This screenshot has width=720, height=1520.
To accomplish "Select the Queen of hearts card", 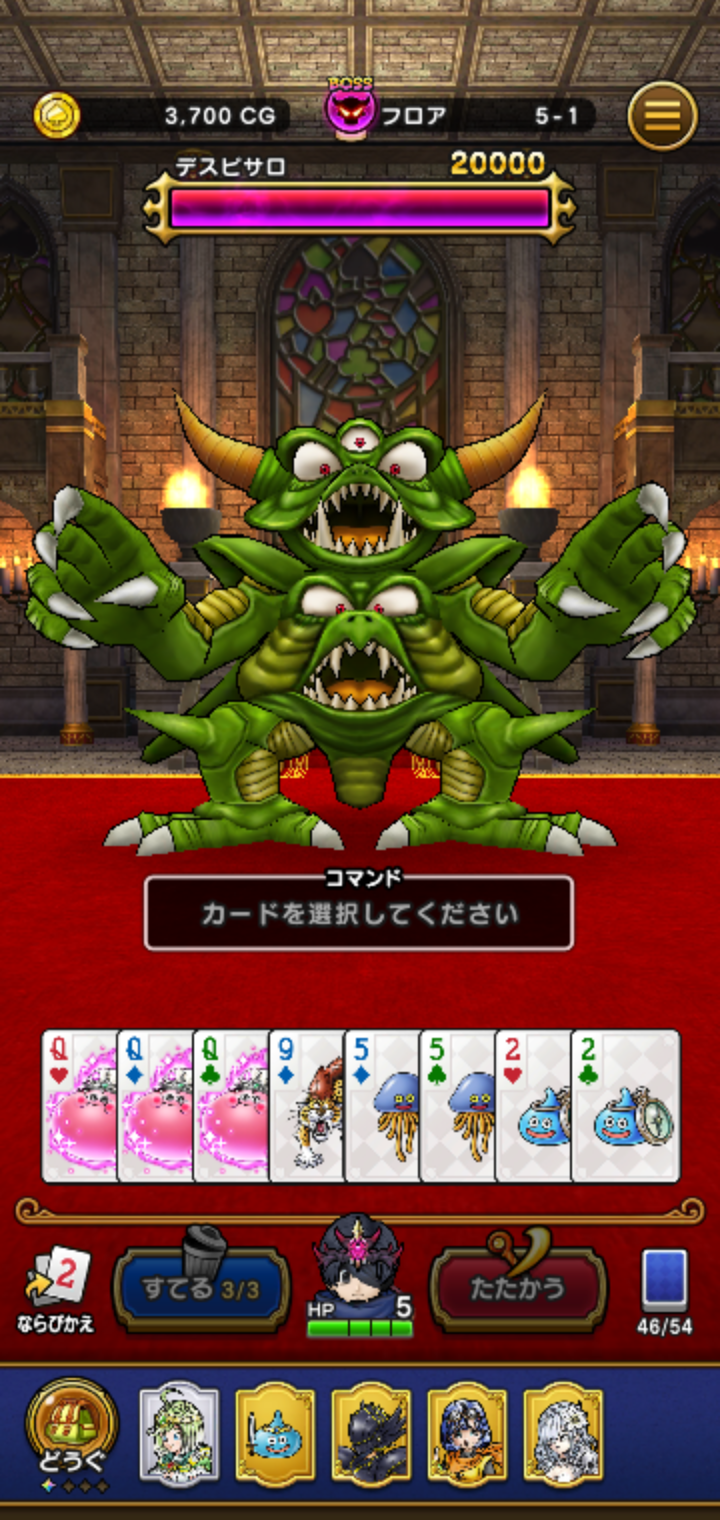I will click(x=79, y=1106).
